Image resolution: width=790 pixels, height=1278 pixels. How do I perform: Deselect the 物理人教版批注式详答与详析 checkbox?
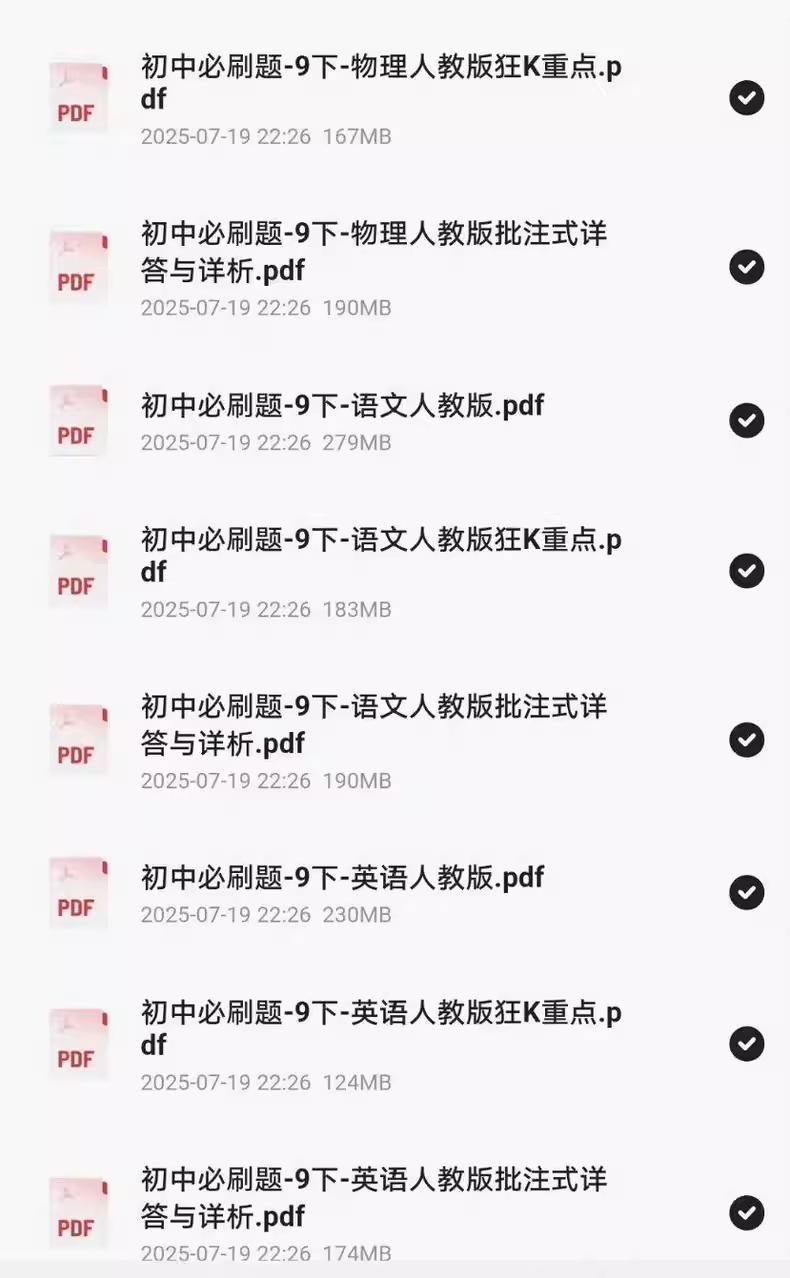[746, 267]
